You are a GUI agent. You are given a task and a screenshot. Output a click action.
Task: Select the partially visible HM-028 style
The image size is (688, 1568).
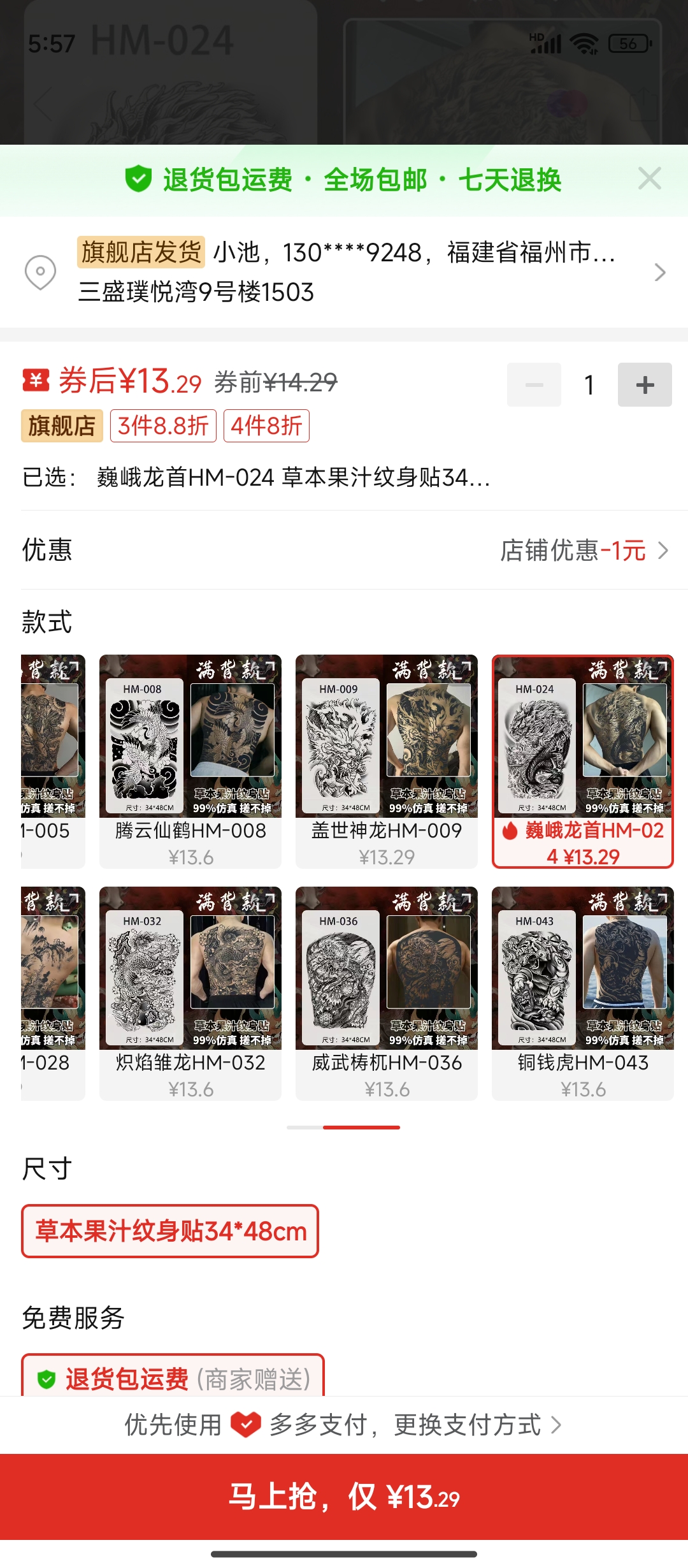point(52,993)
